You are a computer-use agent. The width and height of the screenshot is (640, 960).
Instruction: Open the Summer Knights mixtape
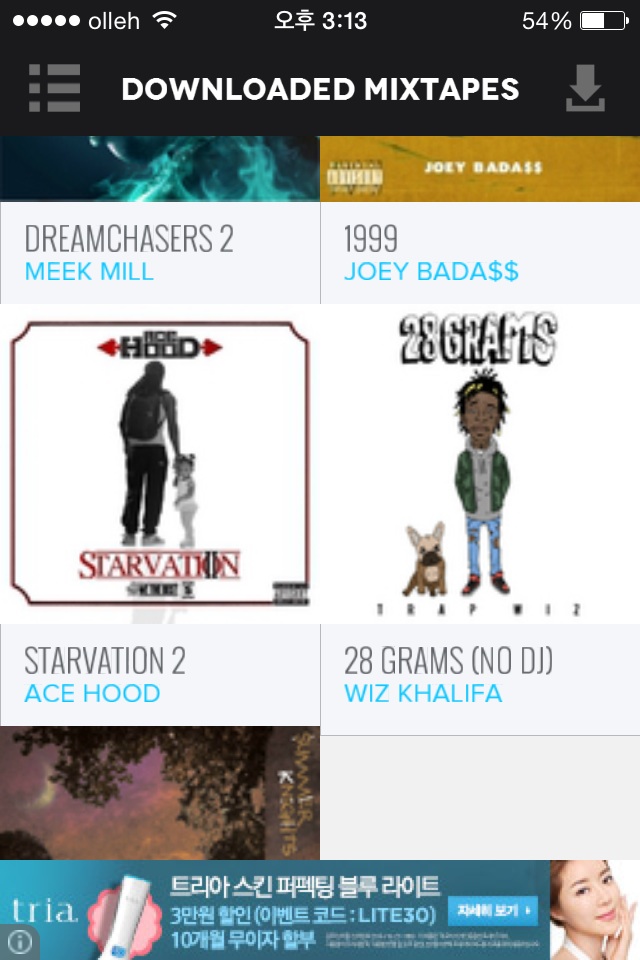coord(160,795)
